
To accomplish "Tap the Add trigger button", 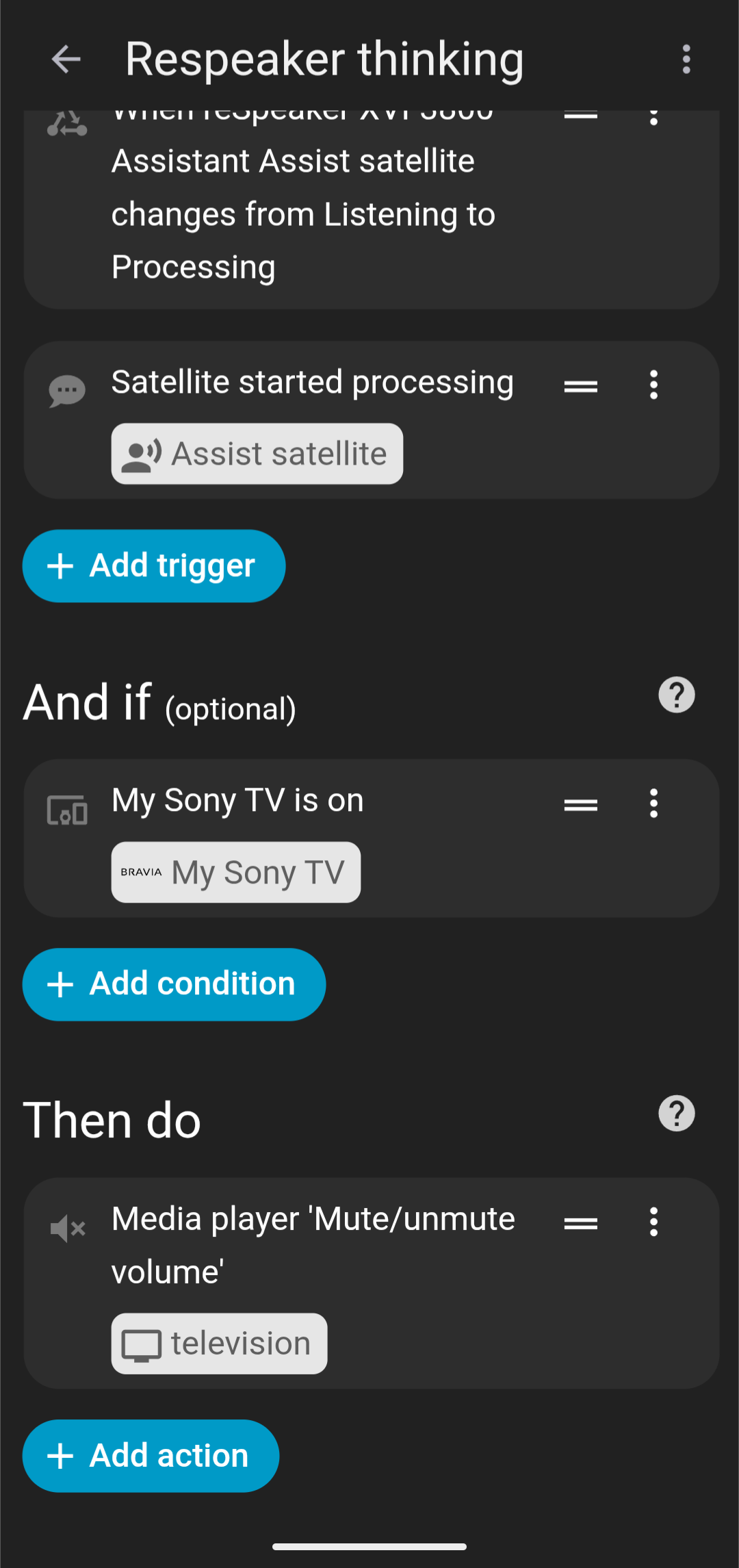I will 154,566.
